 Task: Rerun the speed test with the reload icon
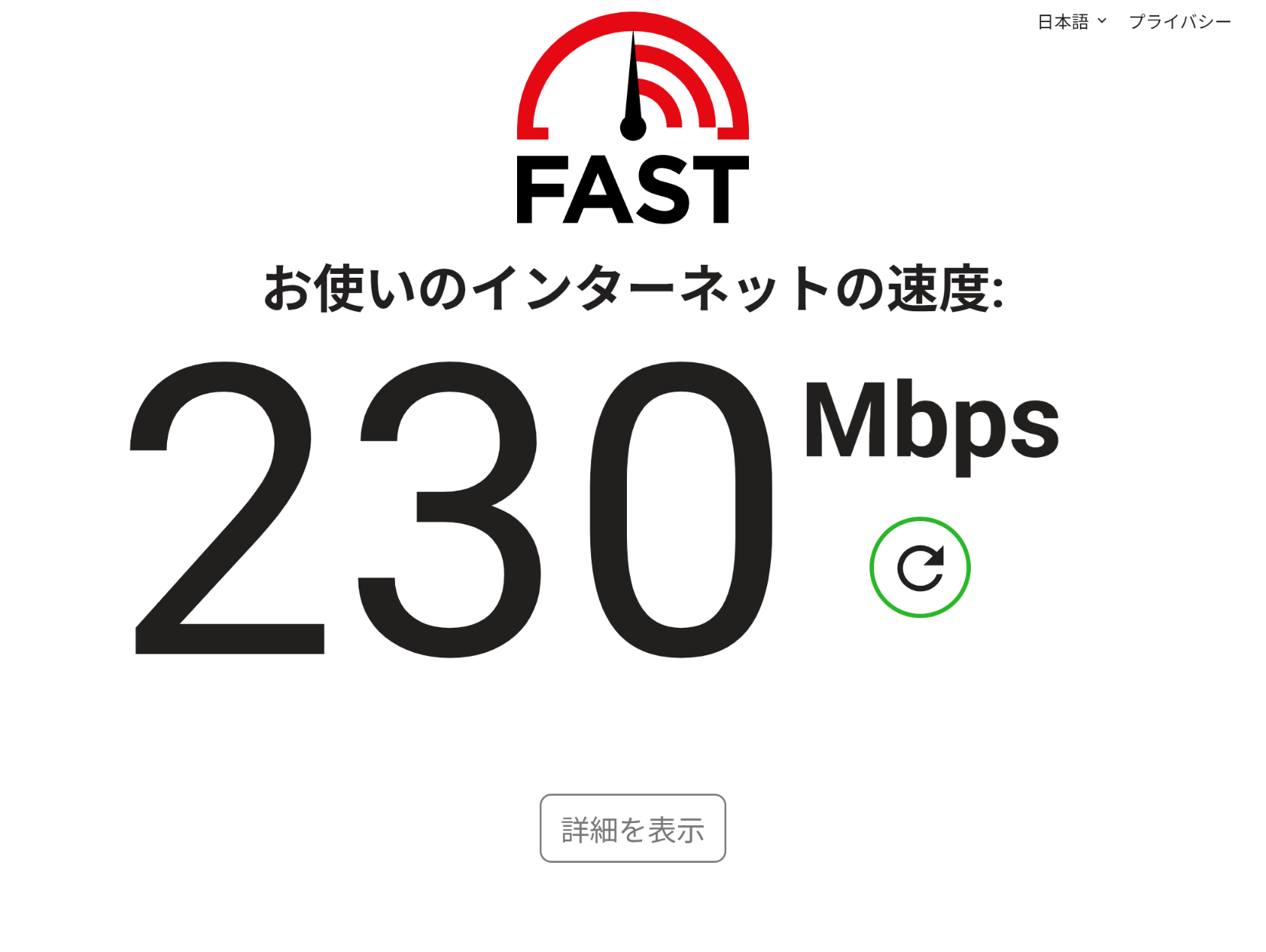tap(920, 568)
